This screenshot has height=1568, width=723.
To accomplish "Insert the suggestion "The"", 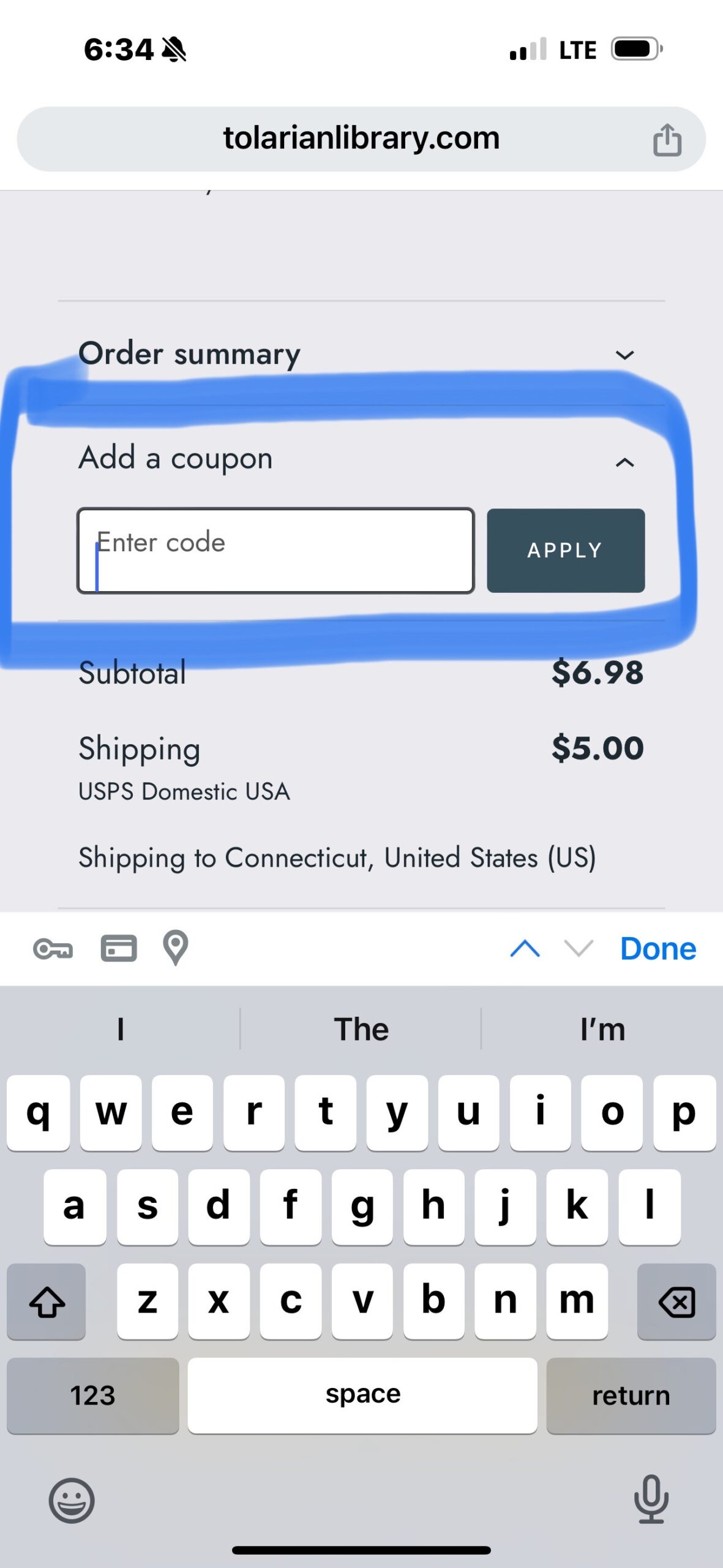I will point(361,1029).
